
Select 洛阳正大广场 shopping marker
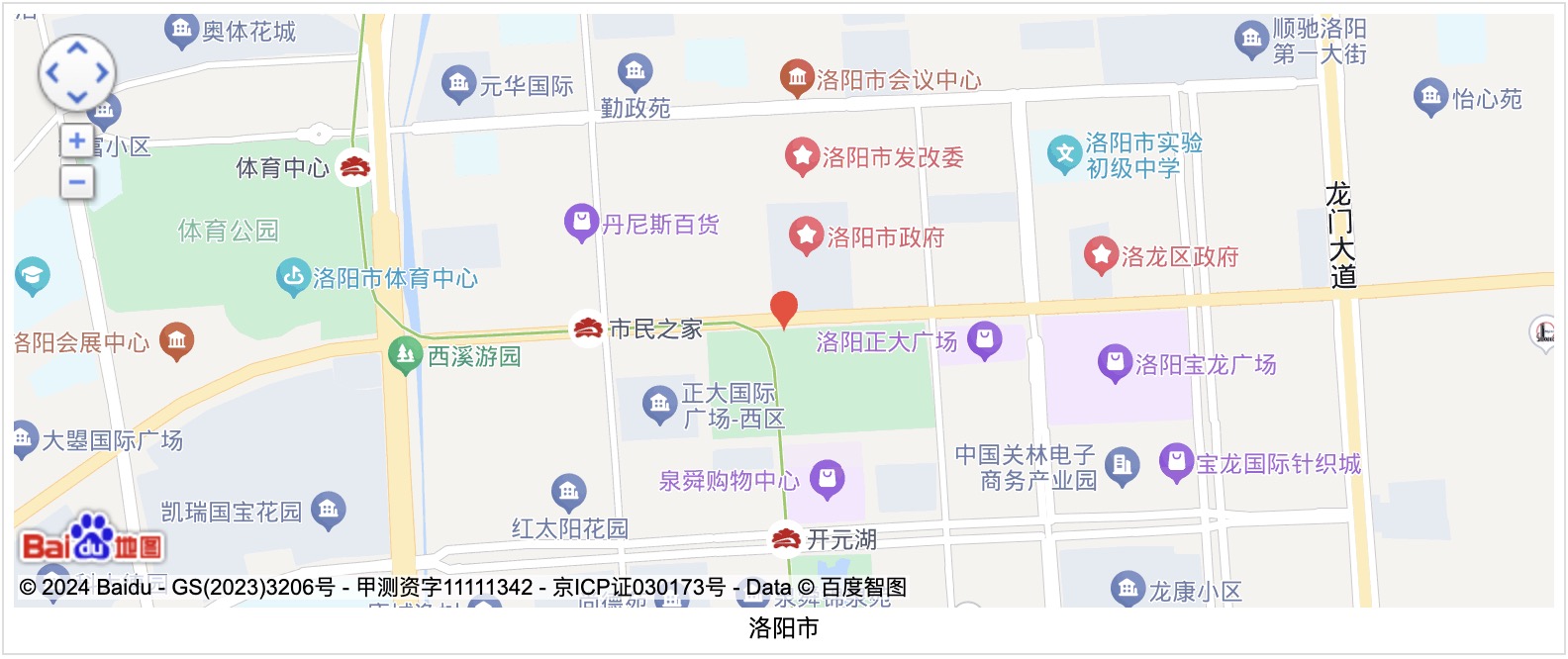tap(984, 339)
